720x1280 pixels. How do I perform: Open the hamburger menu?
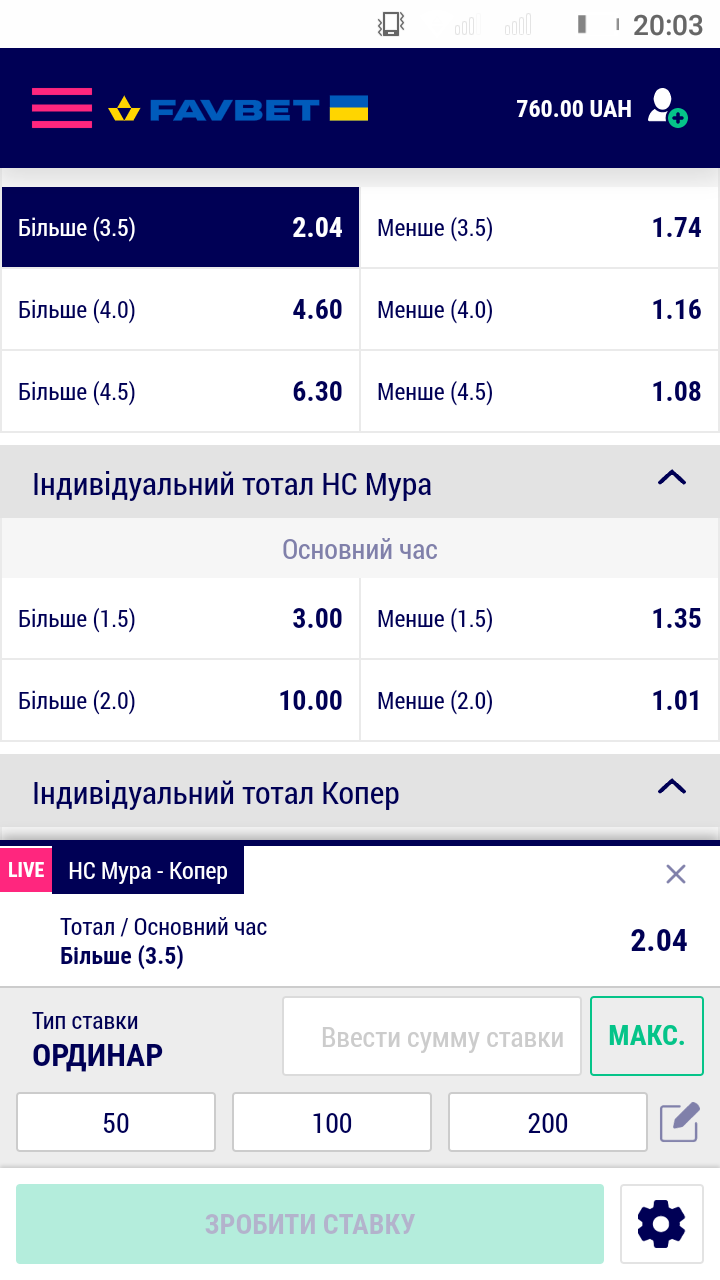pos(61,108)
